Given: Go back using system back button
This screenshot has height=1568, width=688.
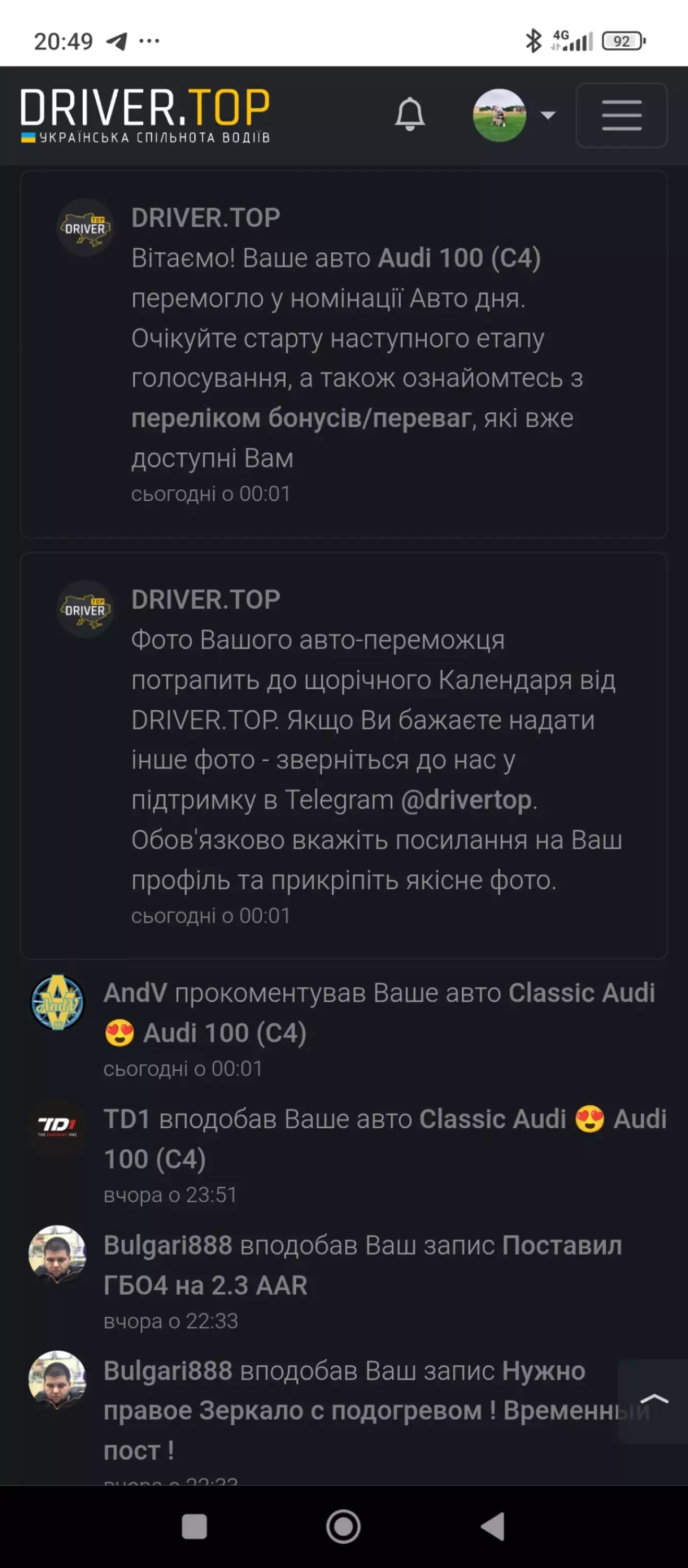Looking at the screenshot, I should (x=493, y=1527).
